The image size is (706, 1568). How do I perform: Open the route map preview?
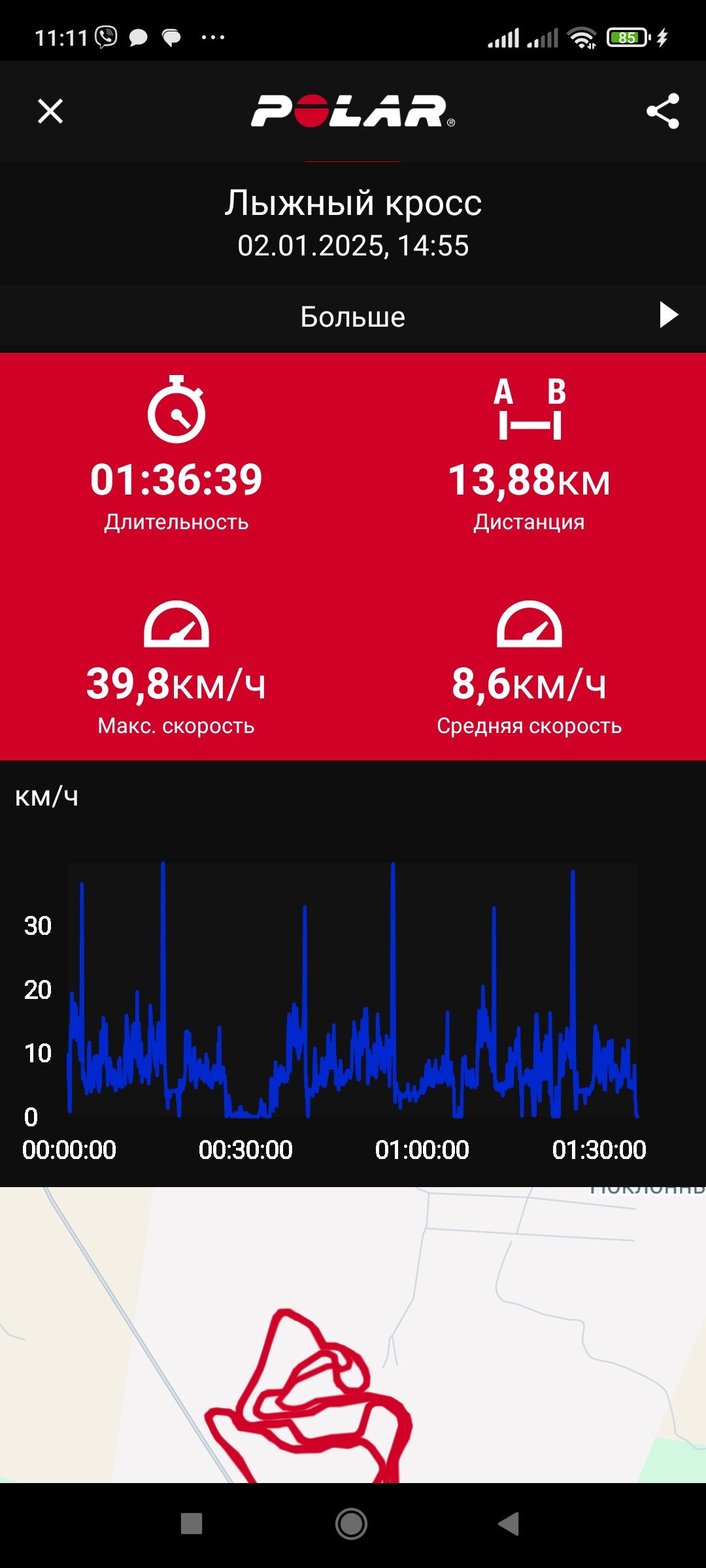353,1335
